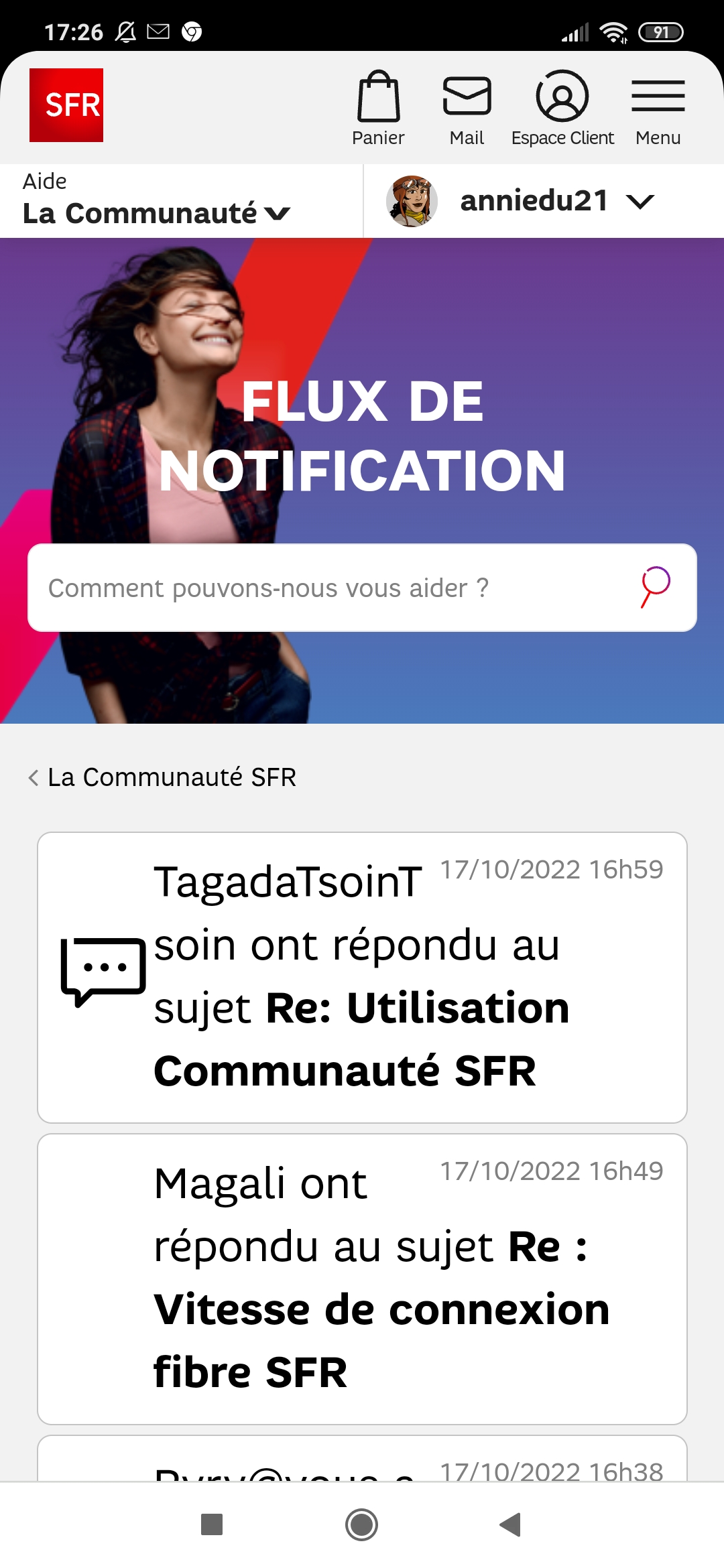Tap the system home button
Viewport: 724px width, 1568px height.
(362, 1524)
